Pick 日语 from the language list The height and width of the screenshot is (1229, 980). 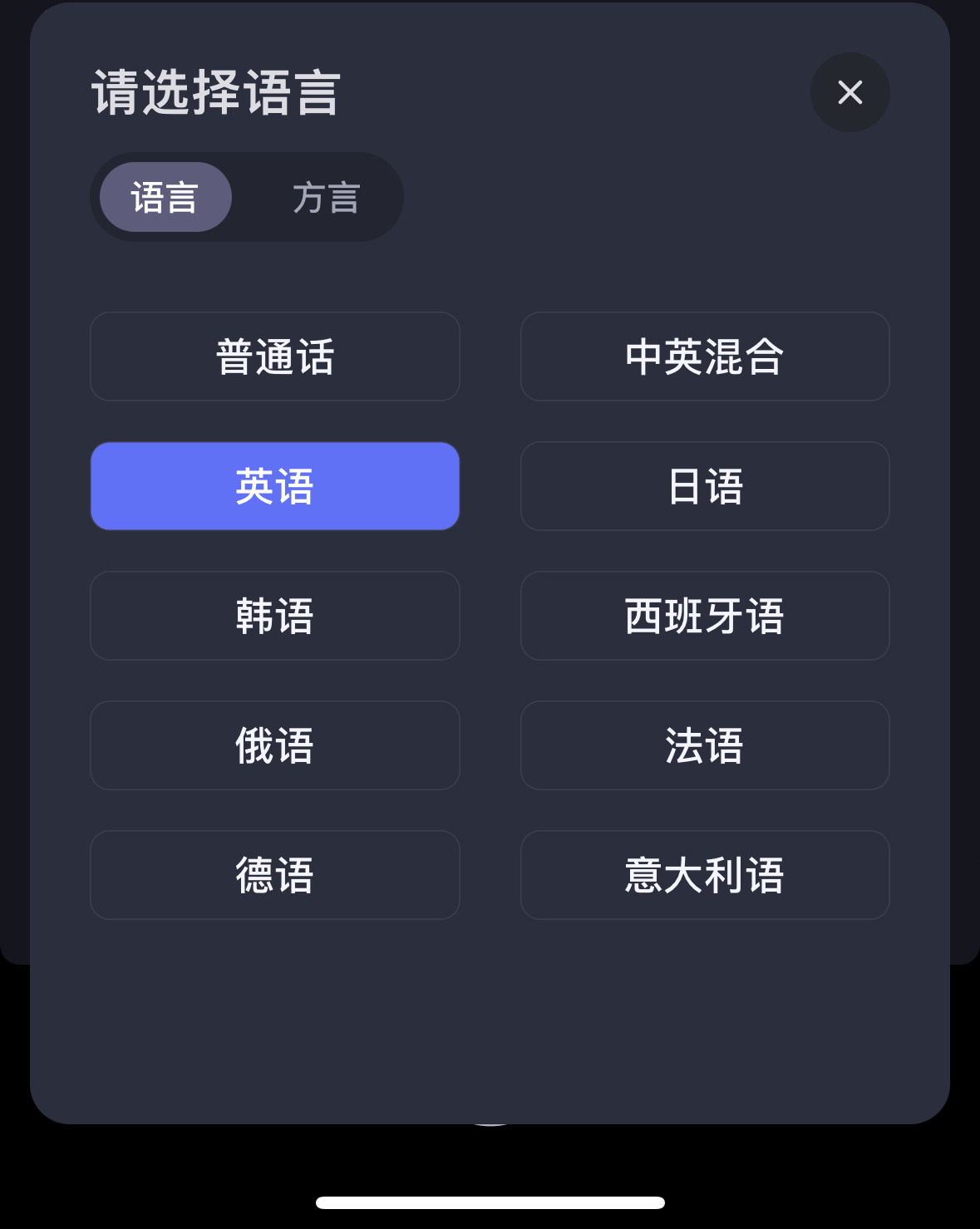705,486
